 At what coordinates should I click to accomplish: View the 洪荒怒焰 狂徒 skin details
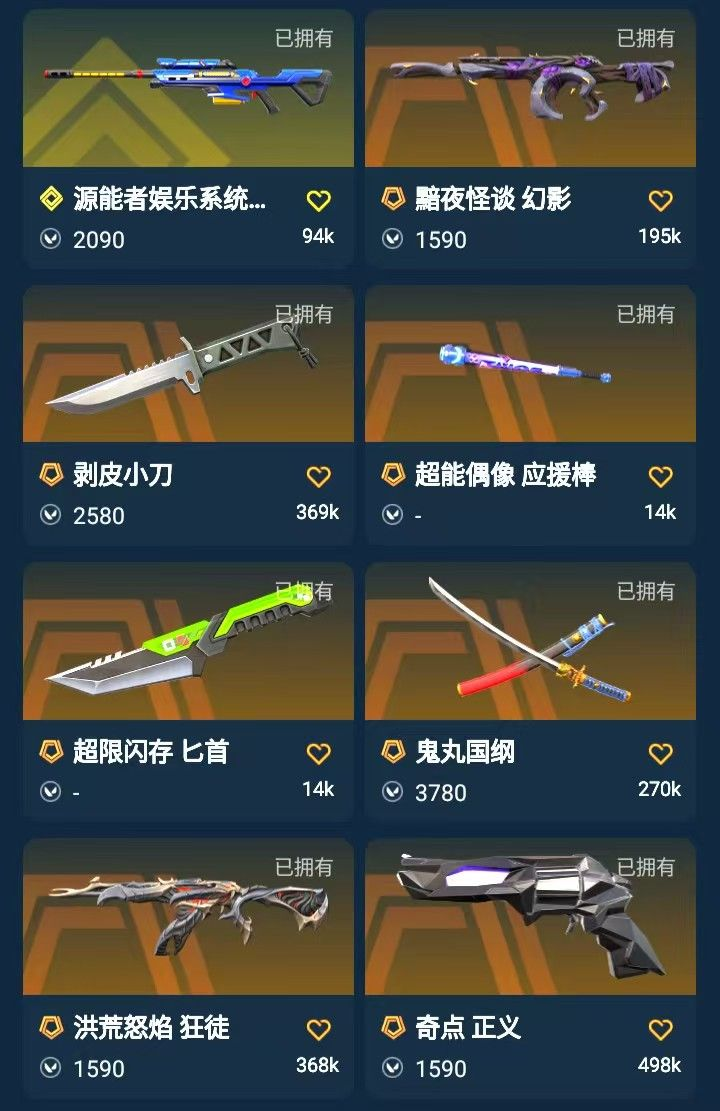[x=189, y=968]
